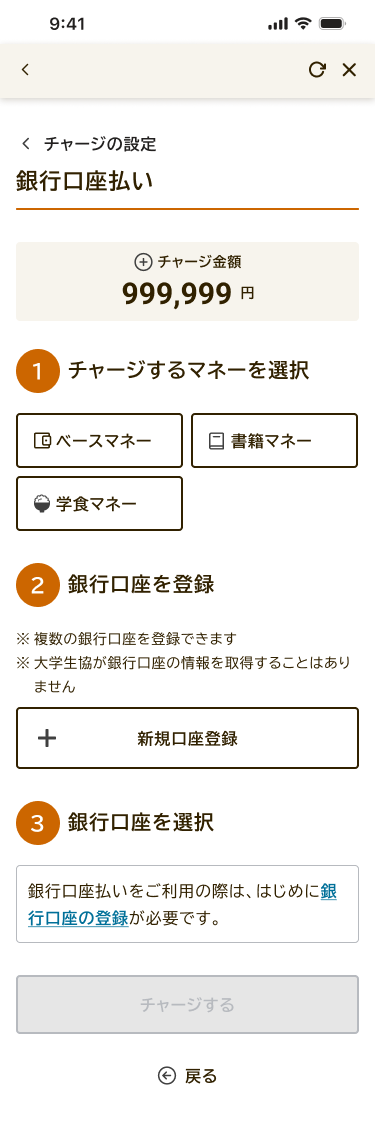Select 書籍マネー as the money type
This screenshot has width=375, height=1133.
(x=275, y=441)
